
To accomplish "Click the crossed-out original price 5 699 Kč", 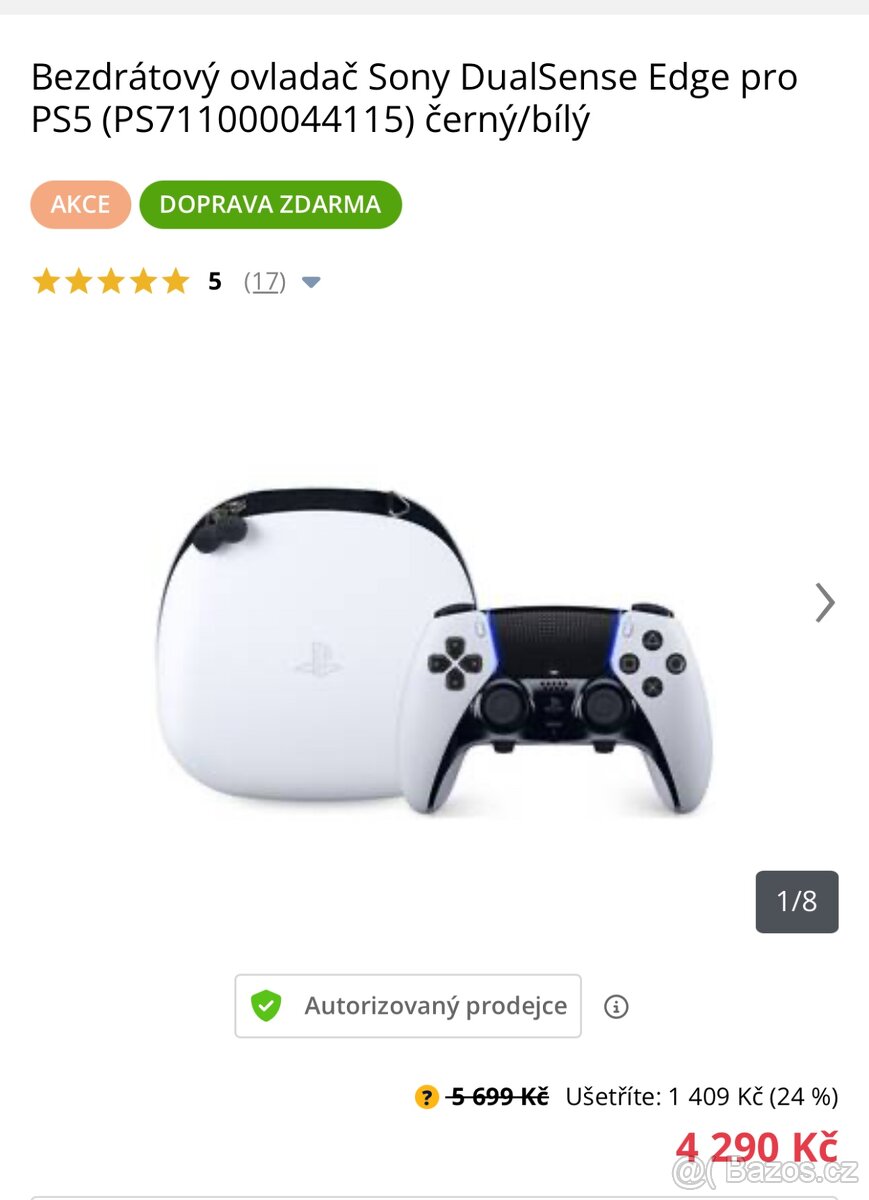I will coord(497,1096).
